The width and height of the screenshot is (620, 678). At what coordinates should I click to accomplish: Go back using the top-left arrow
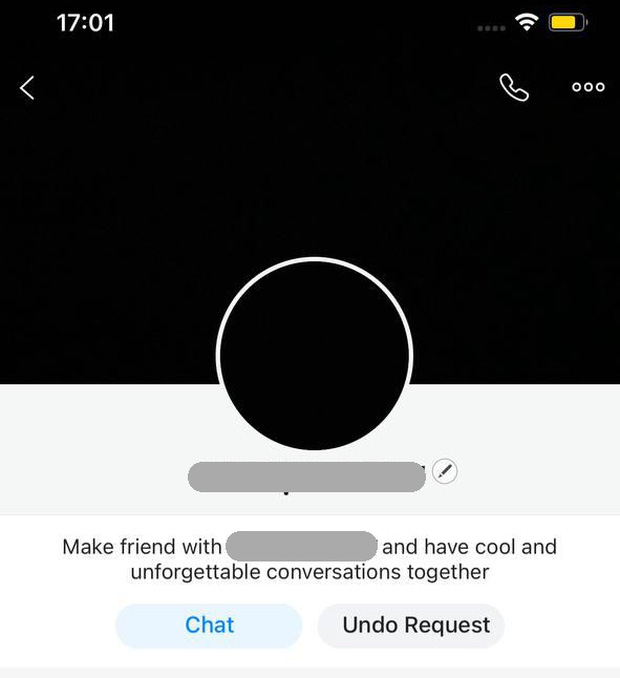coord(27,88)
